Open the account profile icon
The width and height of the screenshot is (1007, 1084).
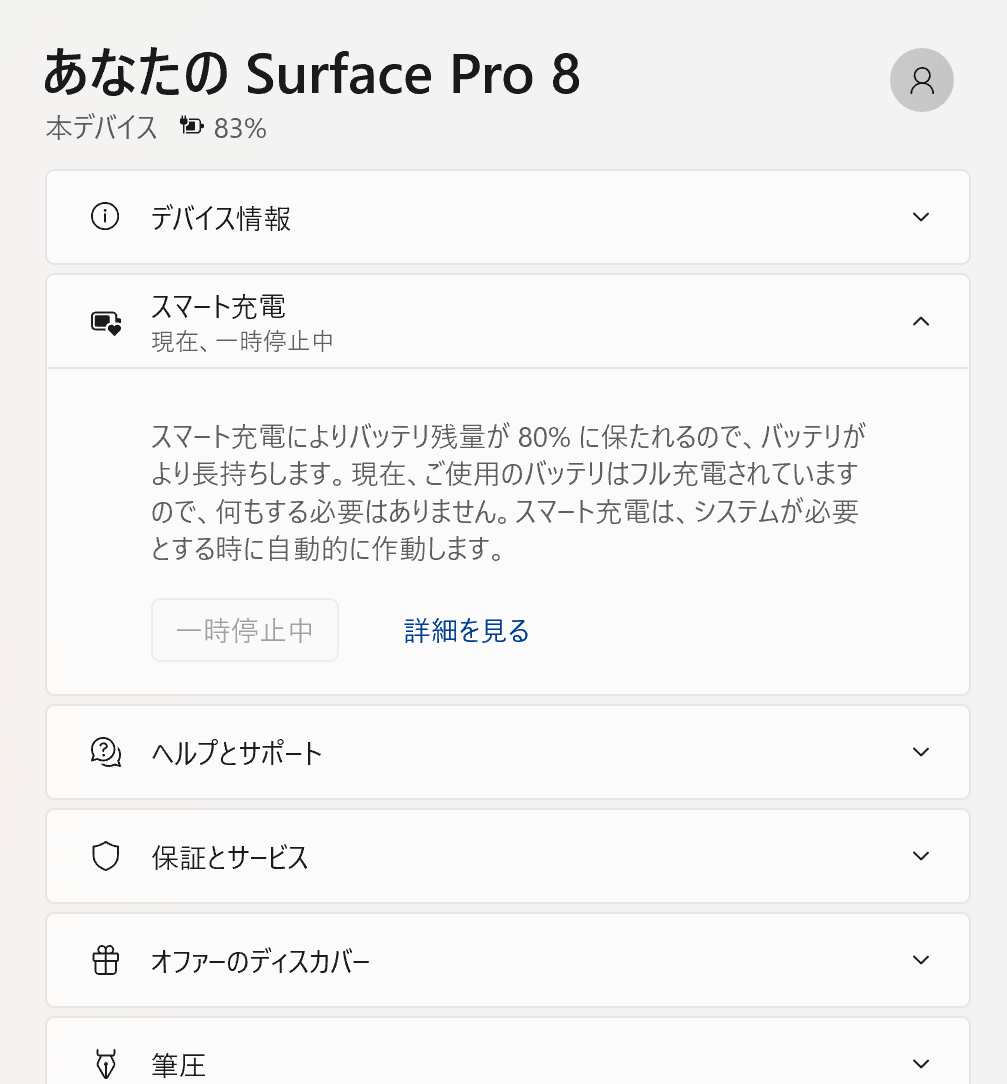coord(921,80)
